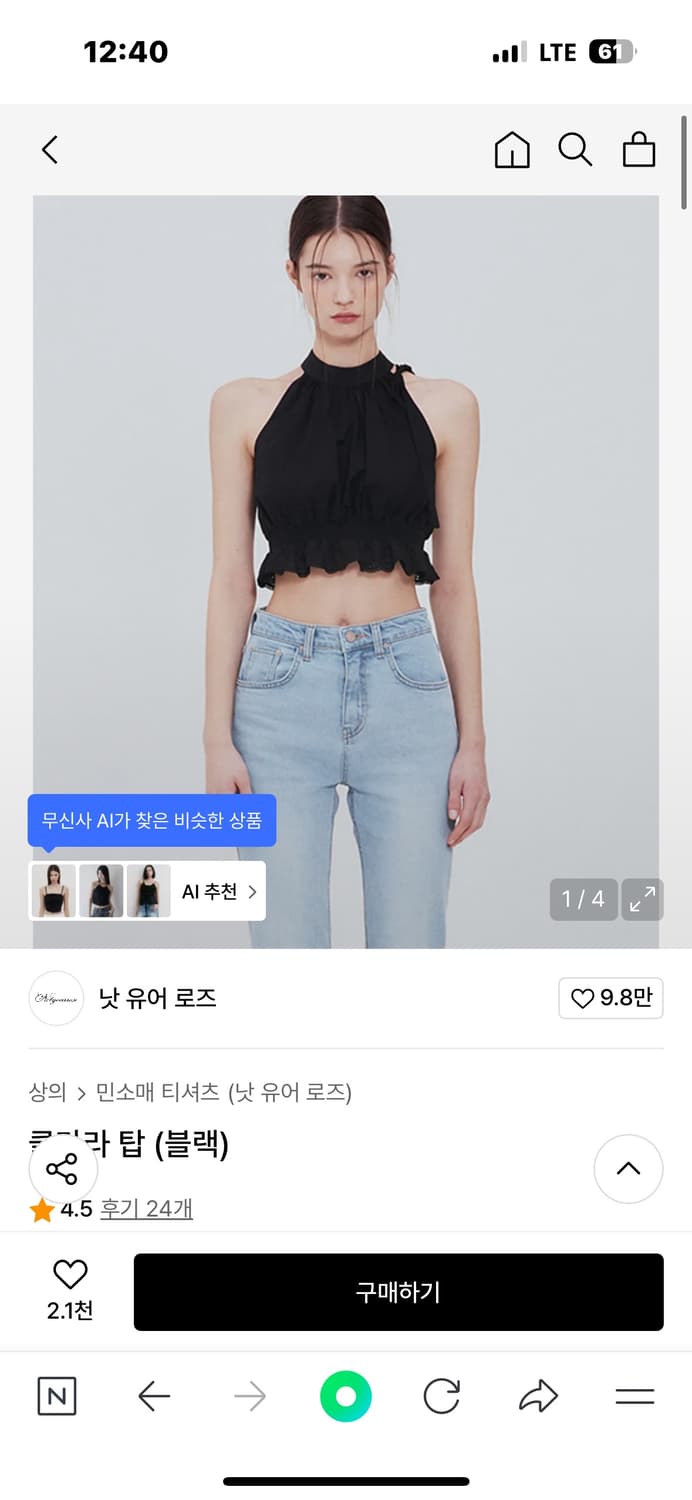Open 민소매 티셔츠 category link
The width and height of the screenshot is (692, 1500).
tap(157, 1092)
